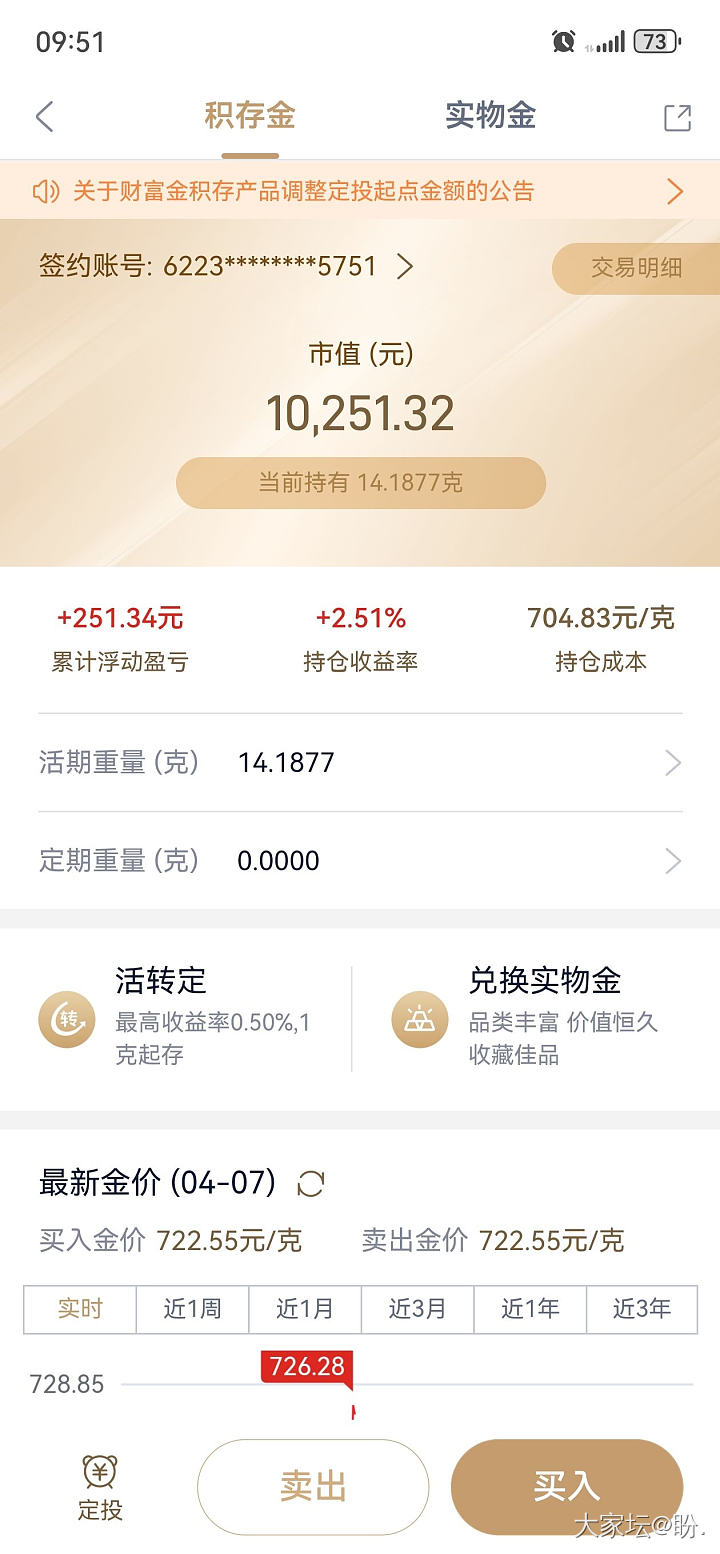720x1554 pixels.
Task: Open the 活期重量 row
Action: [x=360, y=763]
